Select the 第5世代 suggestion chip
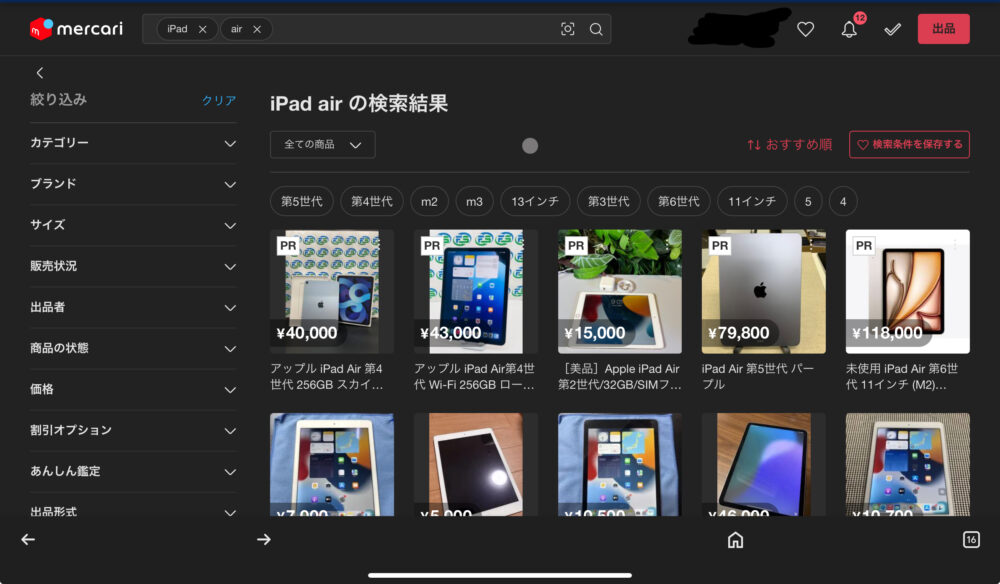The height and width of the screenshot is (584, 1000). (x=301, y=202)
